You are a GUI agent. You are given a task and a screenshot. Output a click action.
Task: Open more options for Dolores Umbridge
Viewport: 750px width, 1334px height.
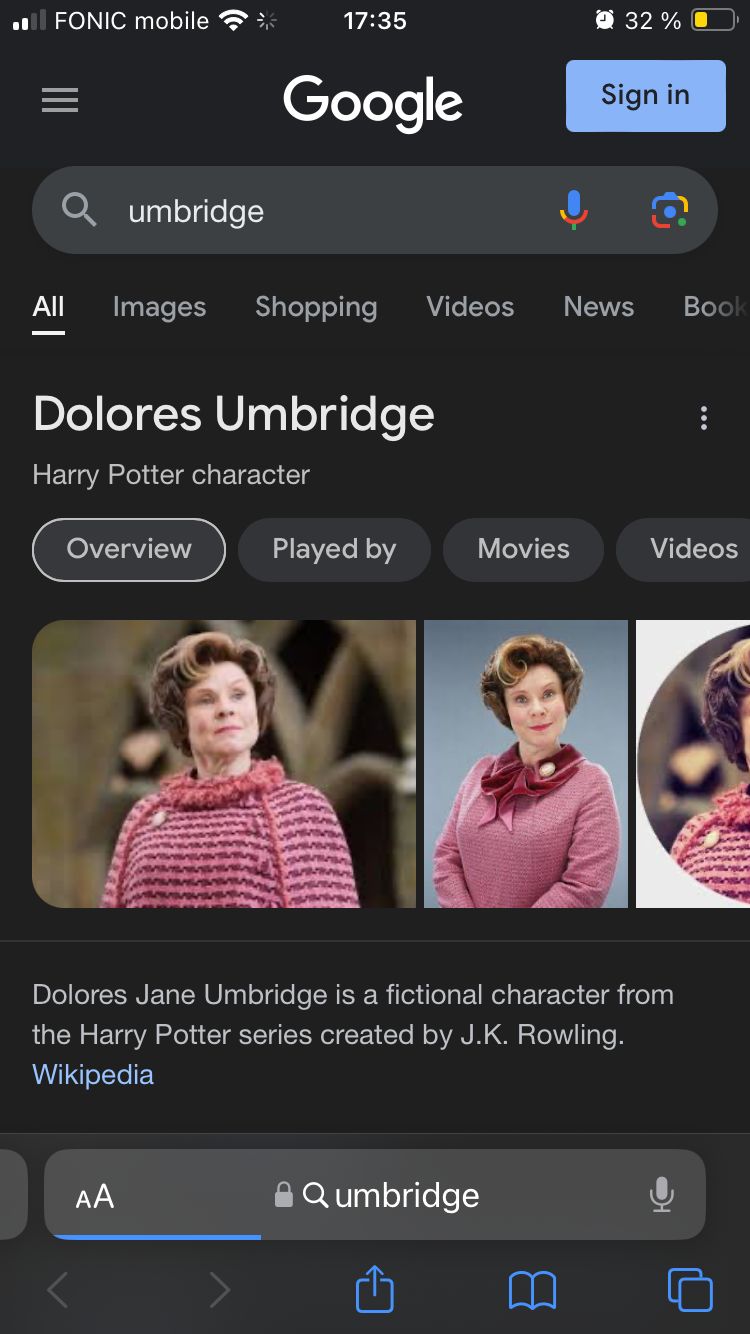click(x=704, y=418)
